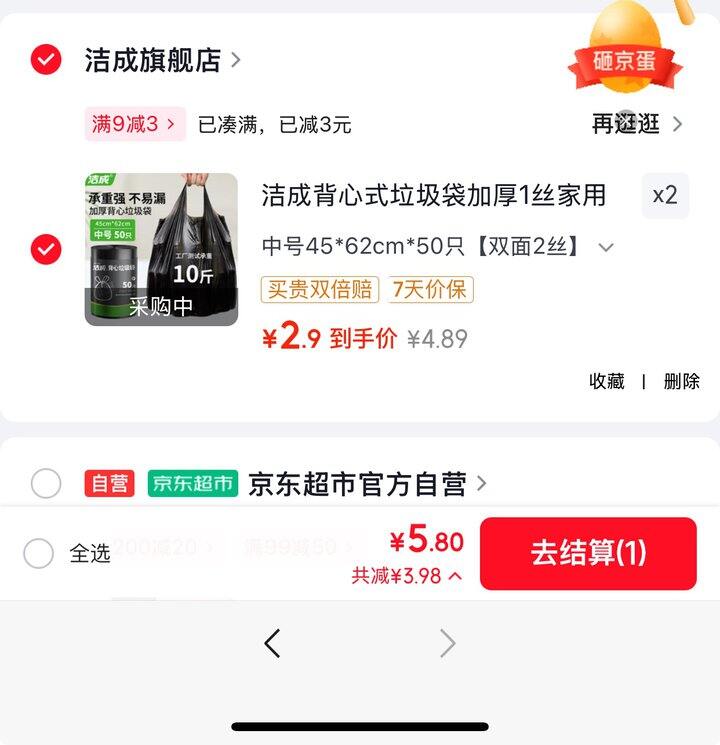Click the forward navigation arrow
Screen dimensions: 720x745
click(x=448, y=644)
